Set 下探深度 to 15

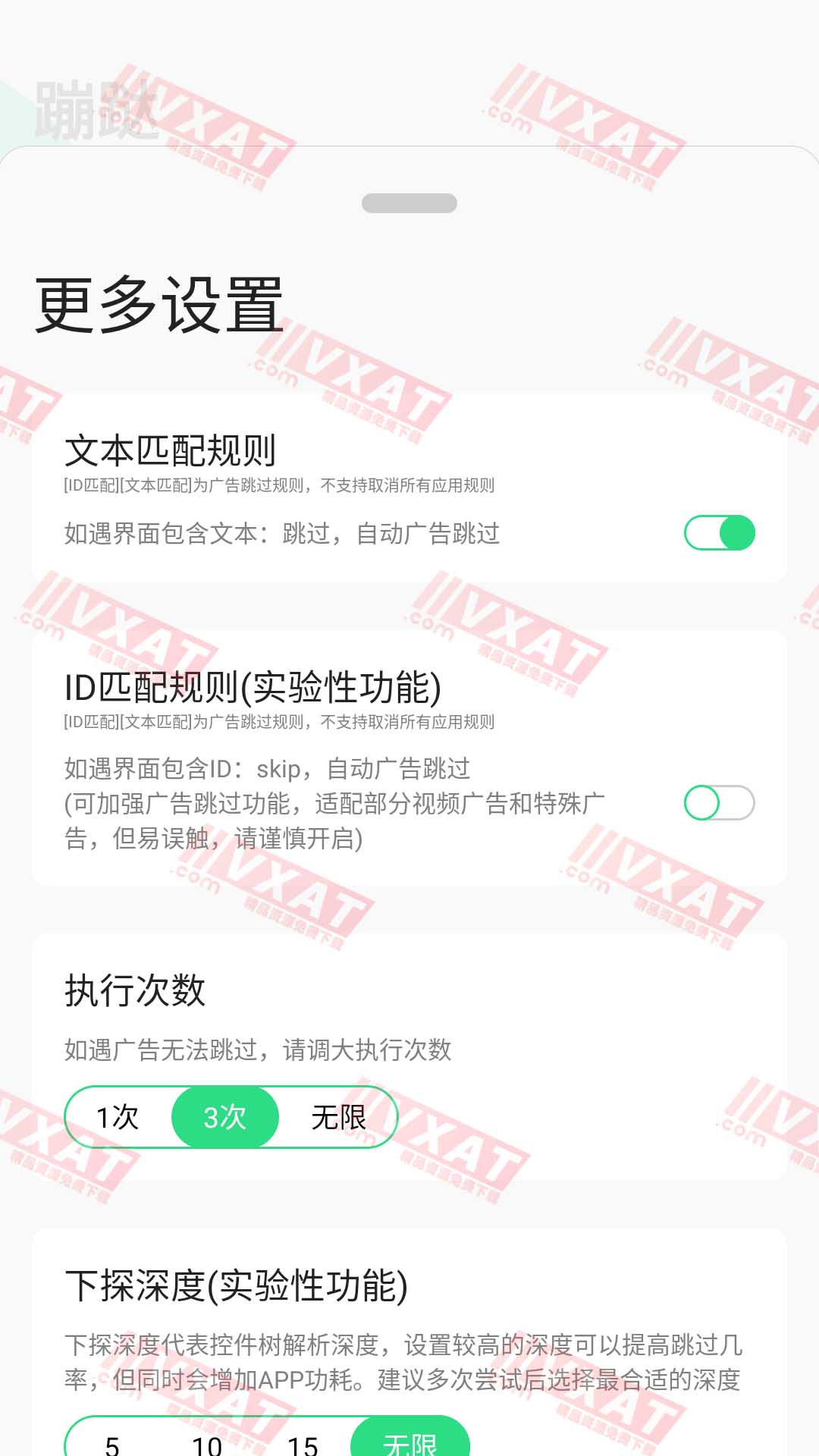[x=303, y=1443]
